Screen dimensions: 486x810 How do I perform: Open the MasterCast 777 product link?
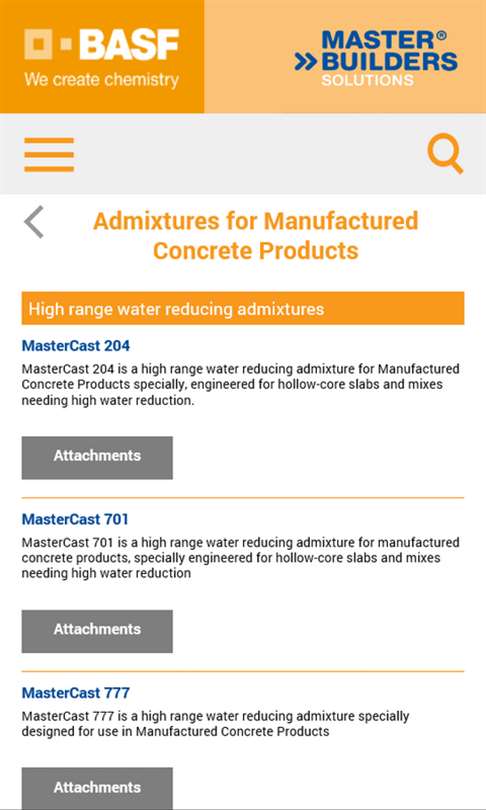[x=76, y=693]
